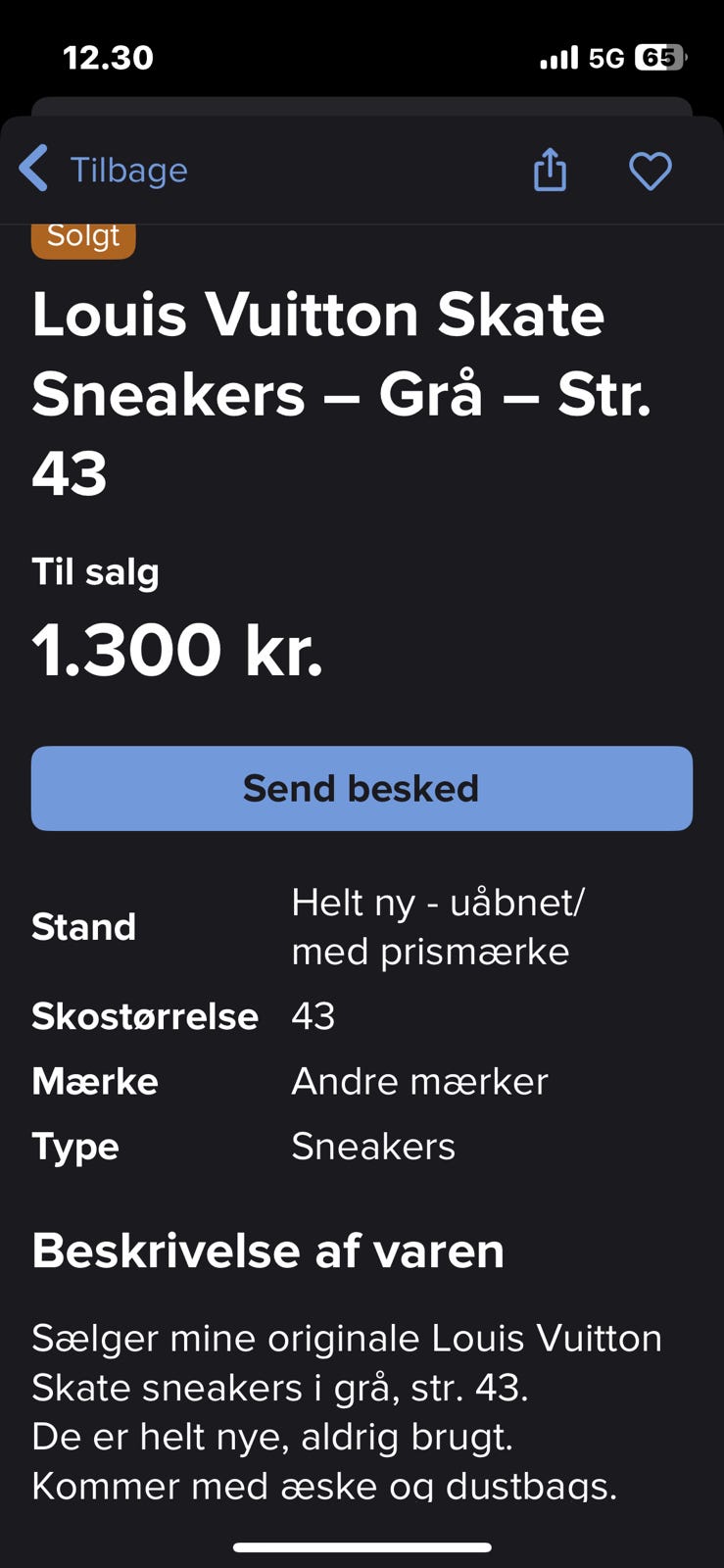Go back with the Tilbage button

coord(104,170)
